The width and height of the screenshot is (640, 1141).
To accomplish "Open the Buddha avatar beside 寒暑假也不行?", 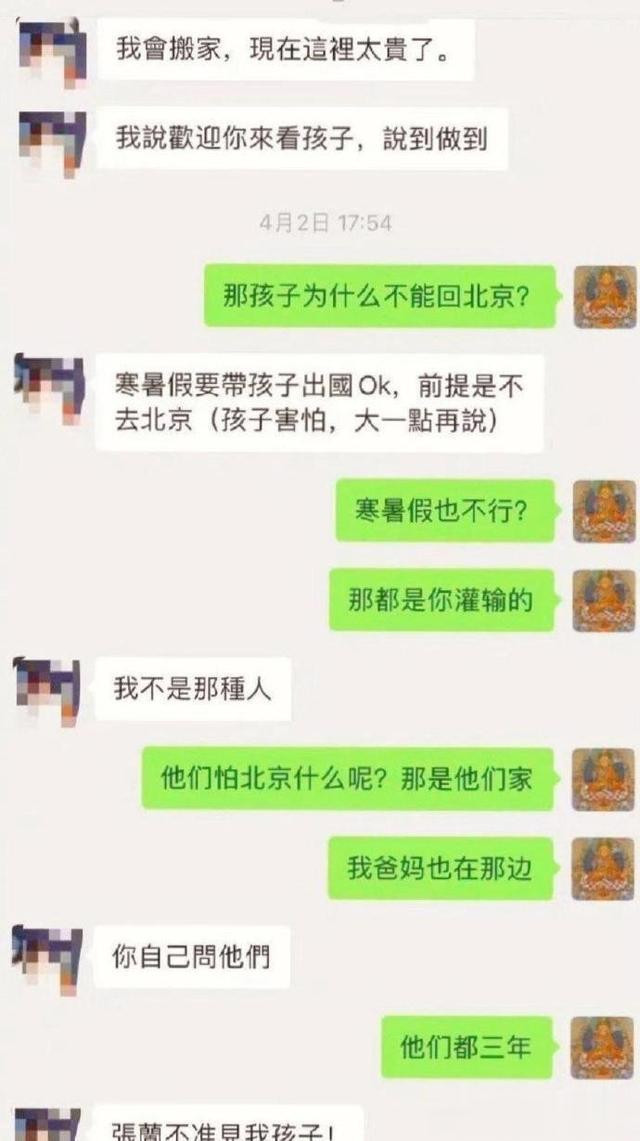I will (x=604, y=511).
